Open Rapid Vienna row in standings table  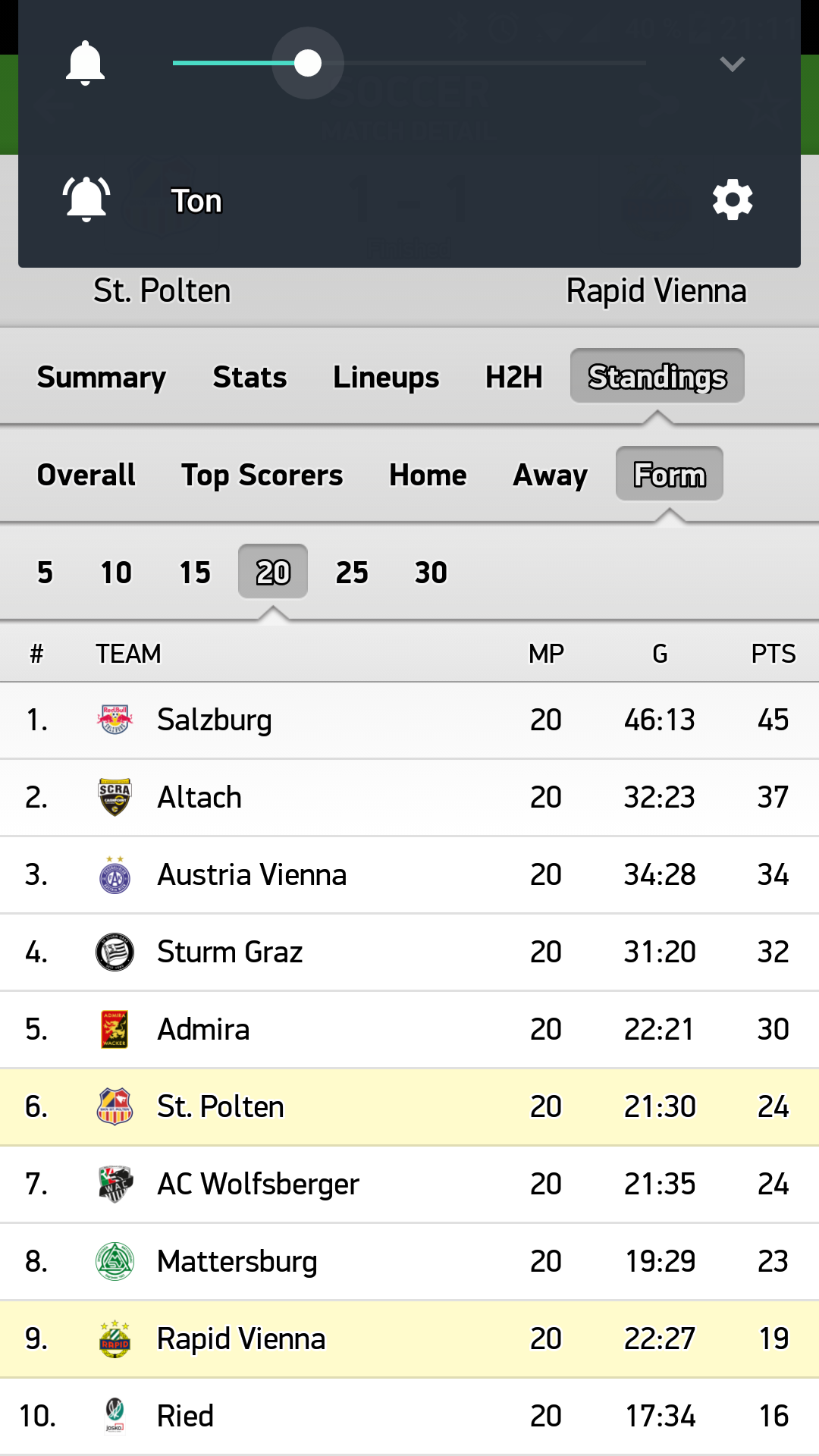point(409,1339)
